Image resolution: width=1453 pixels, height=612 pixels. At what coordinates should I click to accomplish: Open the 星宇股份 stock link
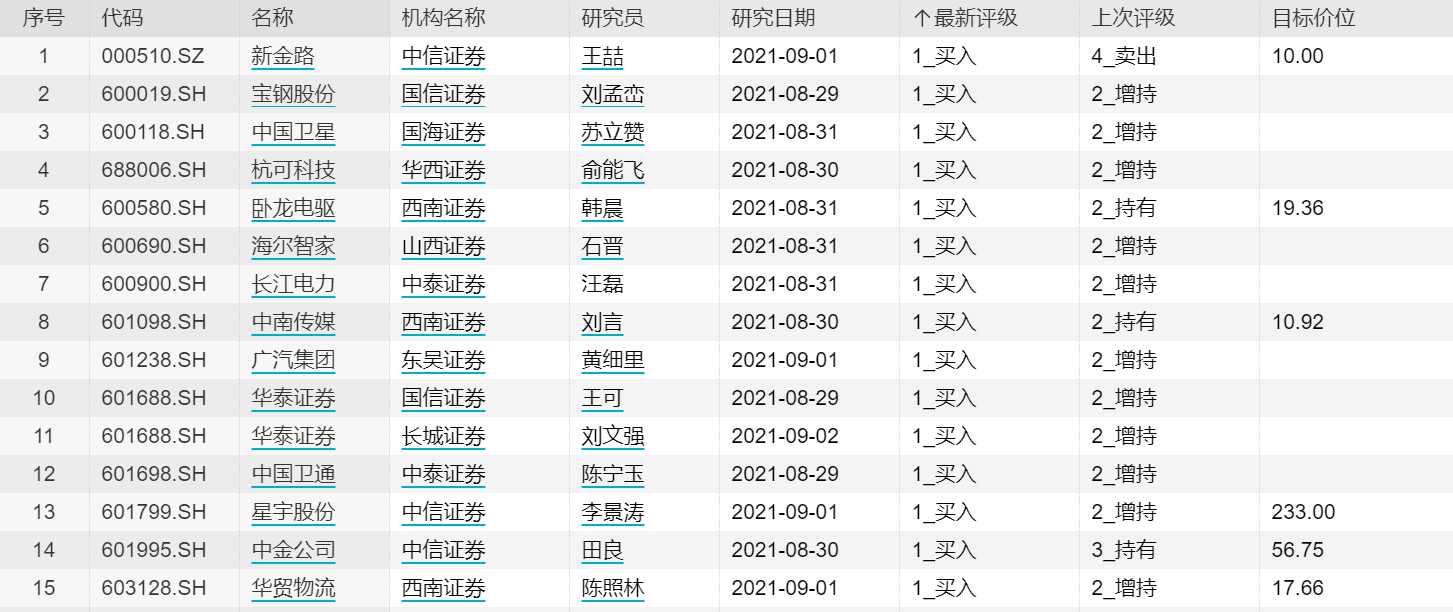pyautogui.click(x=293, y=513)
